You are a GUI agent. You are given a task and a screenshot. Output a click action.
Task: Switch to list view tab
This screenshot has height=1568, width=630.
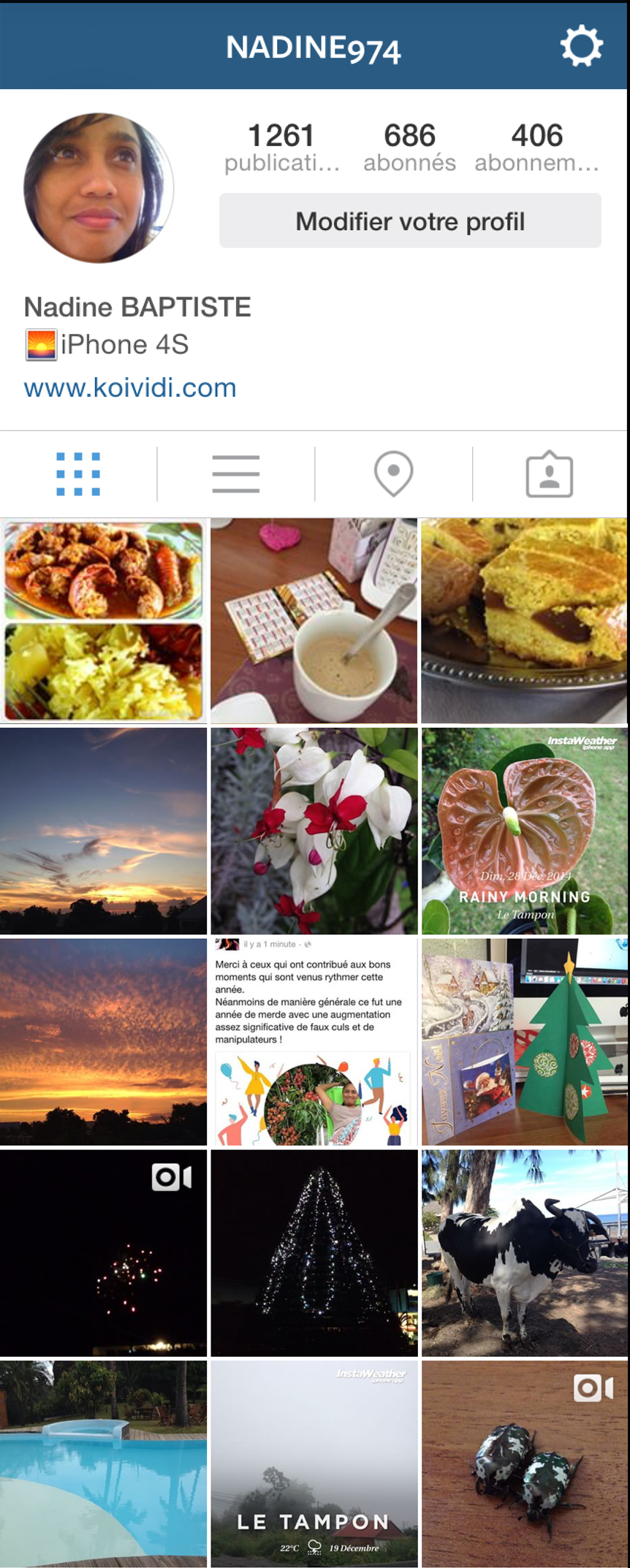pos(236,474)
